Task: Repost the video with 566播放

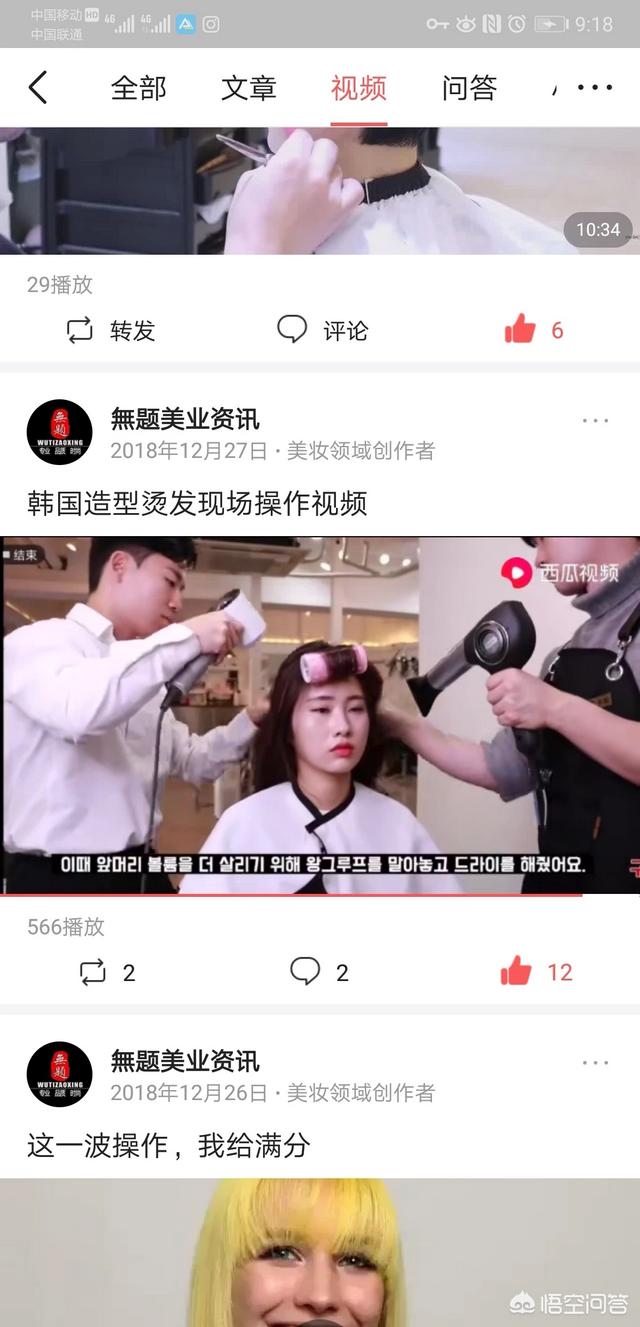Action: tap(107, 972)
